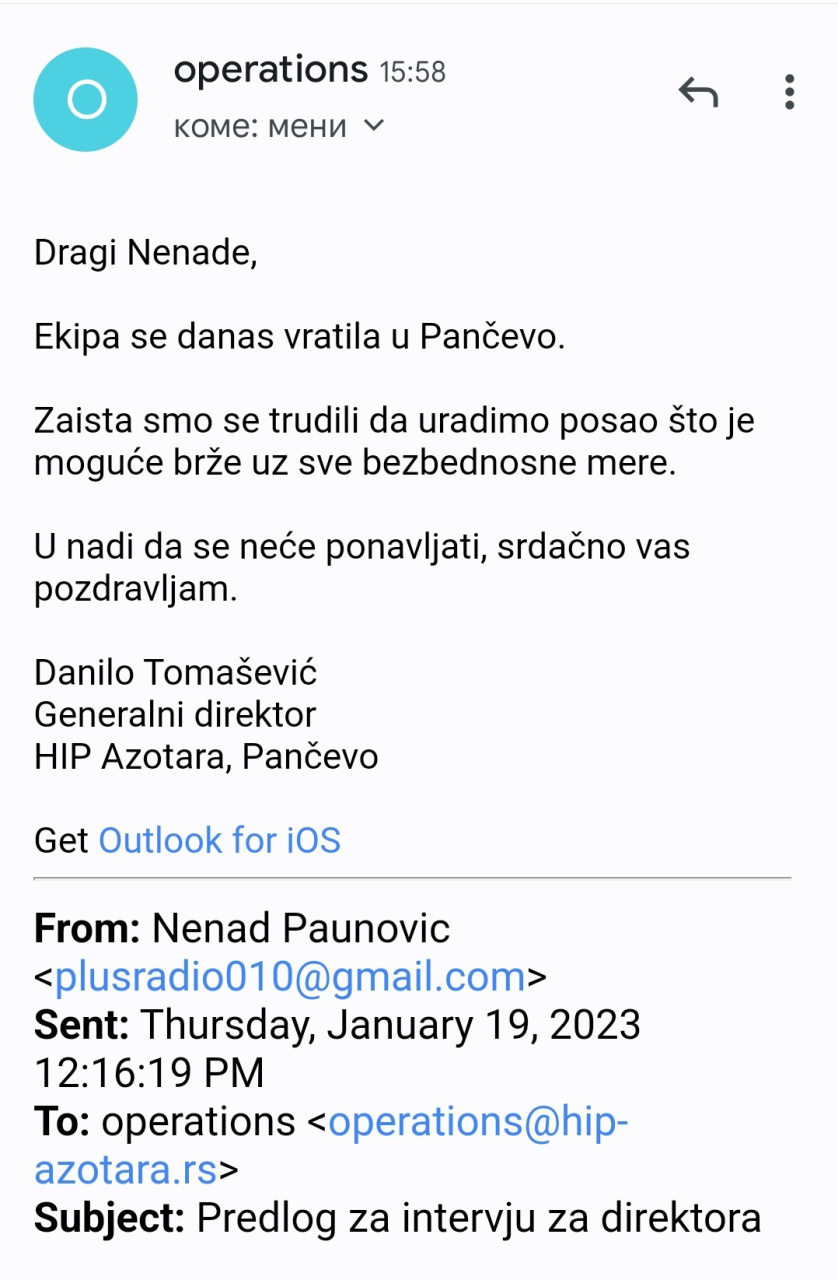Open the three-dot overflow menu
This screenshot has height=1280, width=838.
coord(789,93)
